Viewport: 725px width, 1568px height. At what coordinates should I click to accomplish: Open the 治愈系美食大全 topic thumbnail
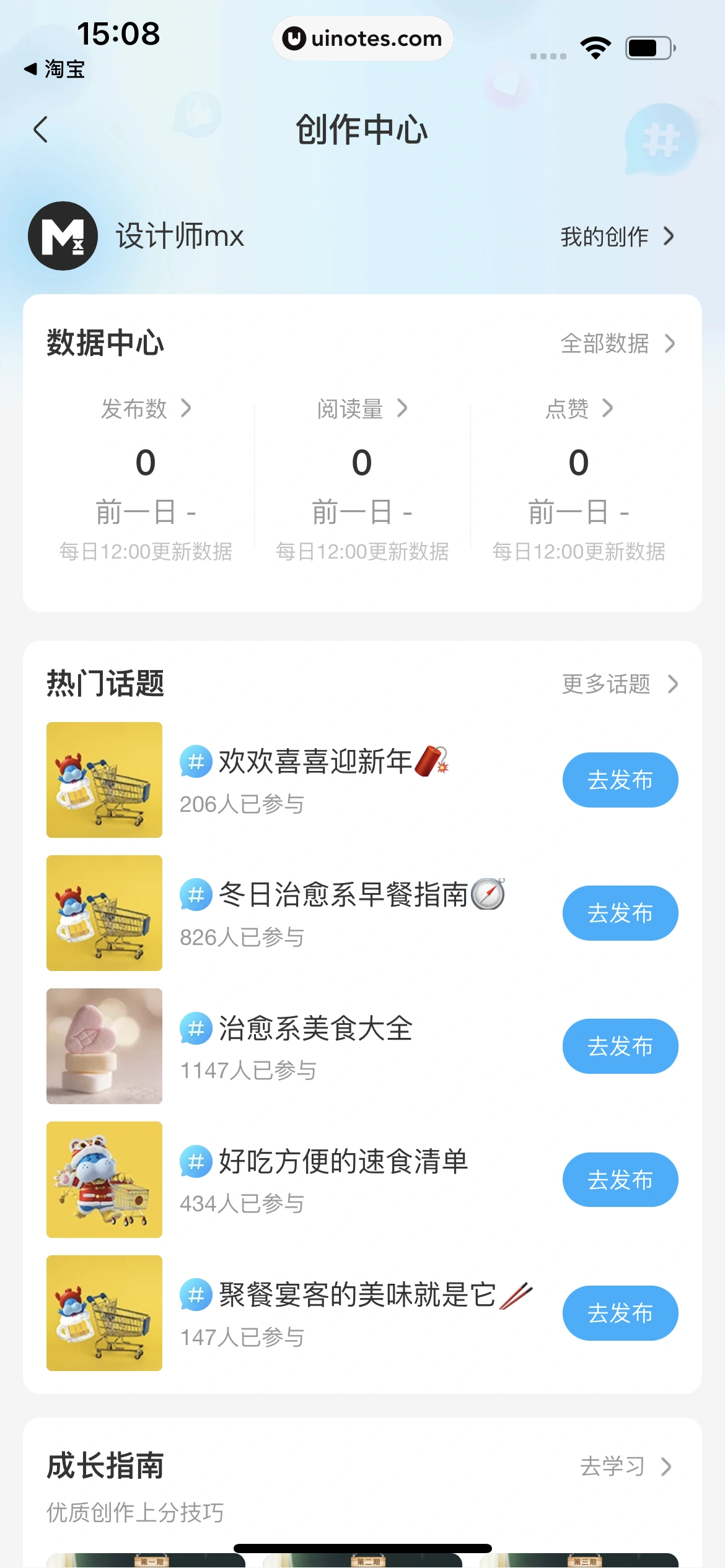click(x=103, y=1046)
